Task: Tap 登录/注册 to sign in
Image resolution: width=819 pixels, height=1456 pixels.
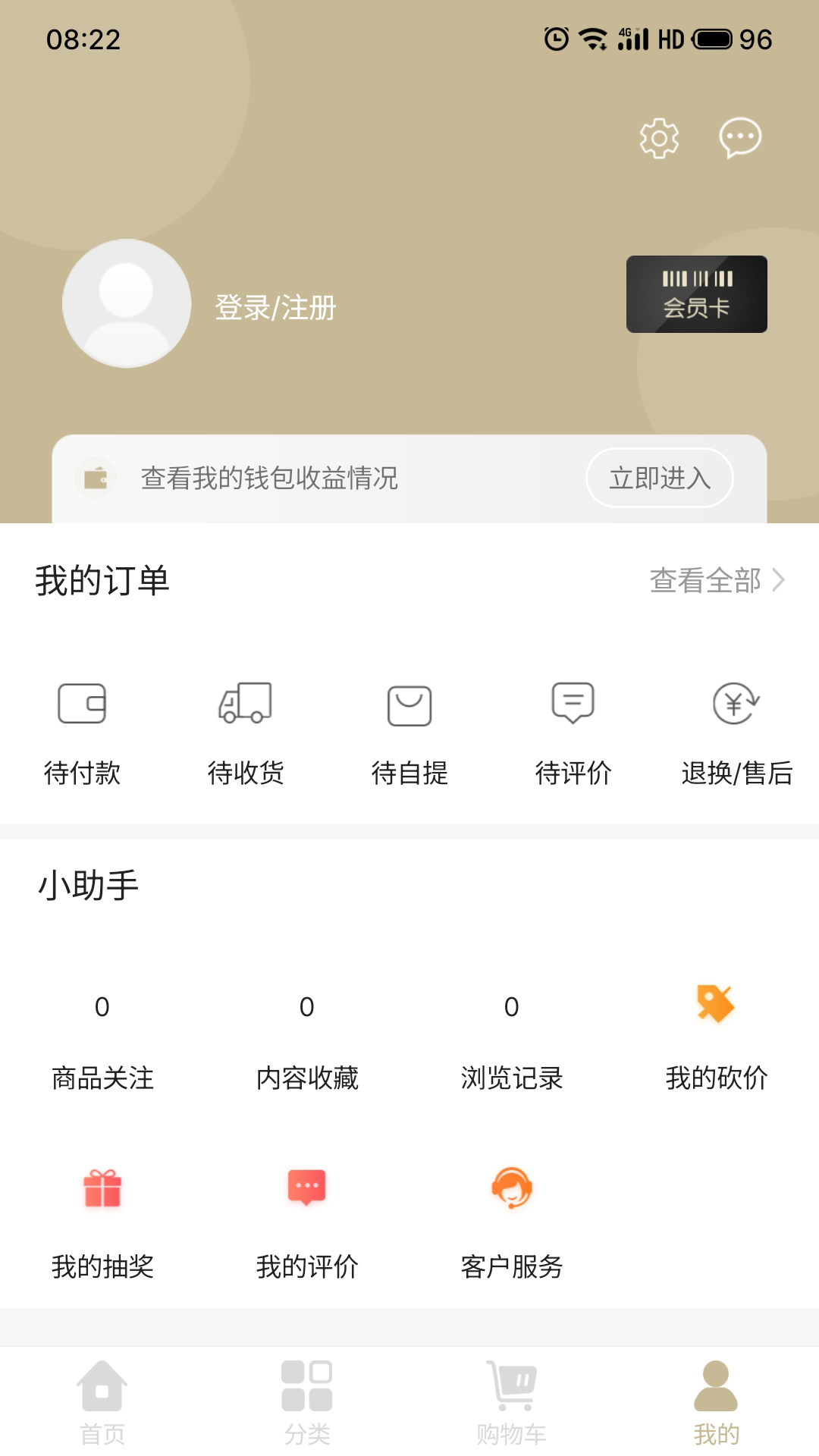Action: click(275, 308)
